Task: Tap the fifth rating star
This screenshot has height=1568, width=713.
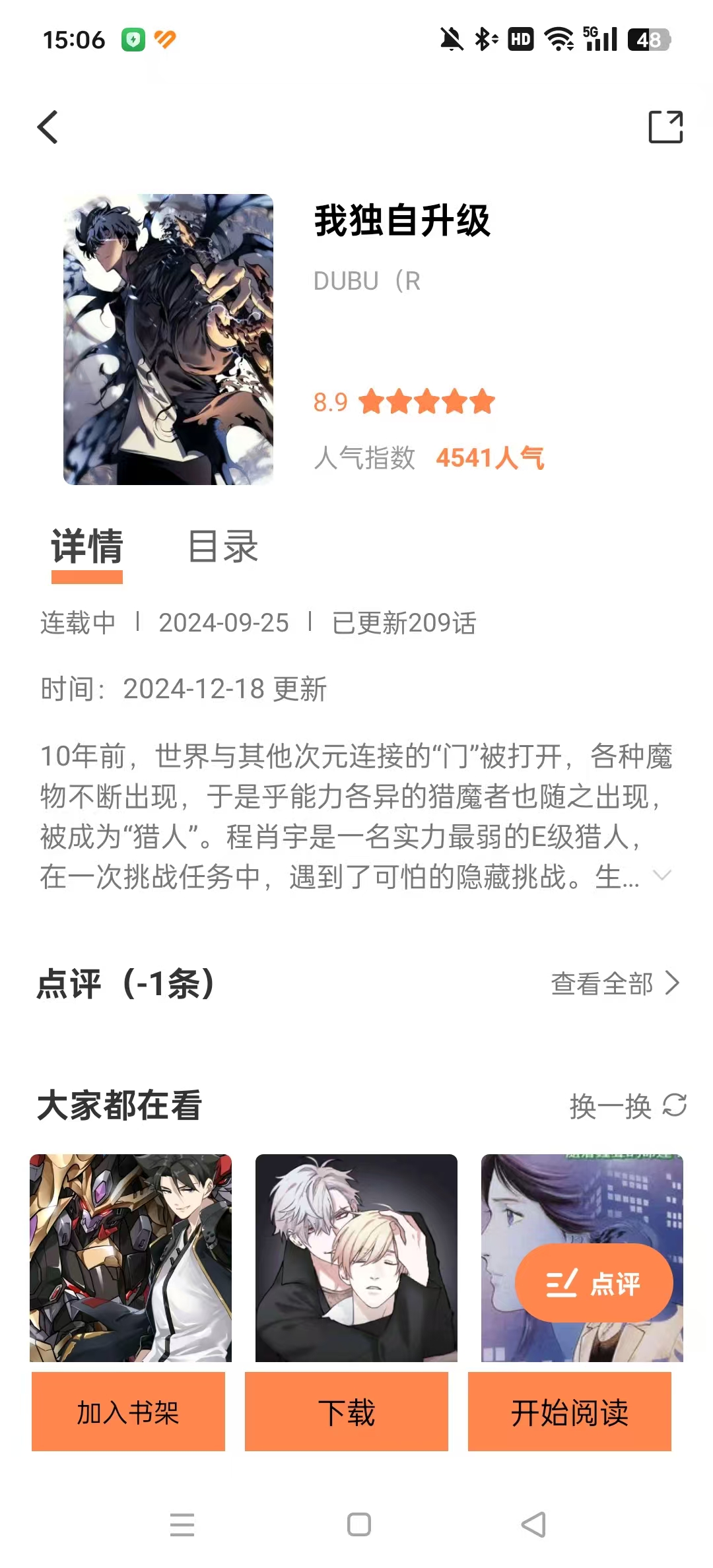Action: [483, 402]
